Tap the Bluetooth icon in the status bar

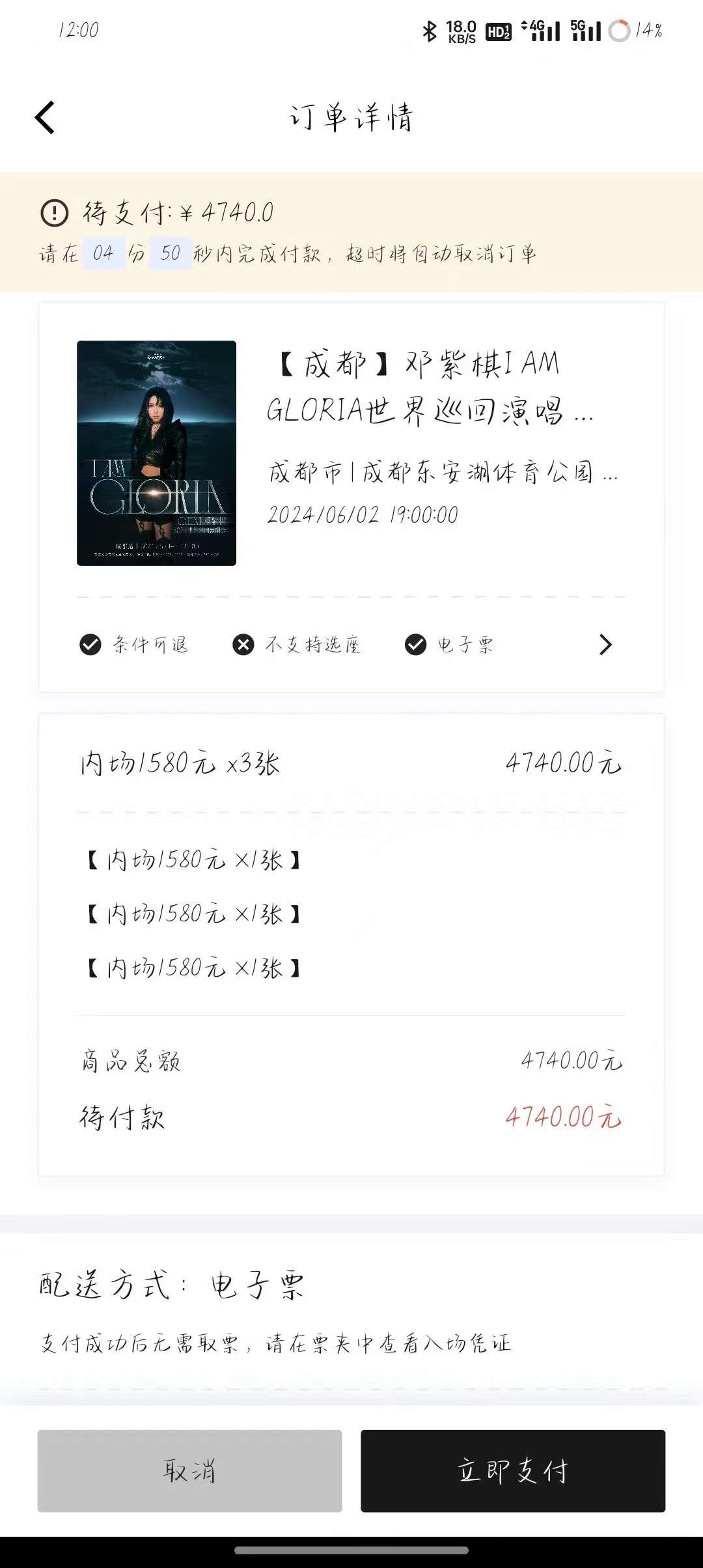point(429,31)
